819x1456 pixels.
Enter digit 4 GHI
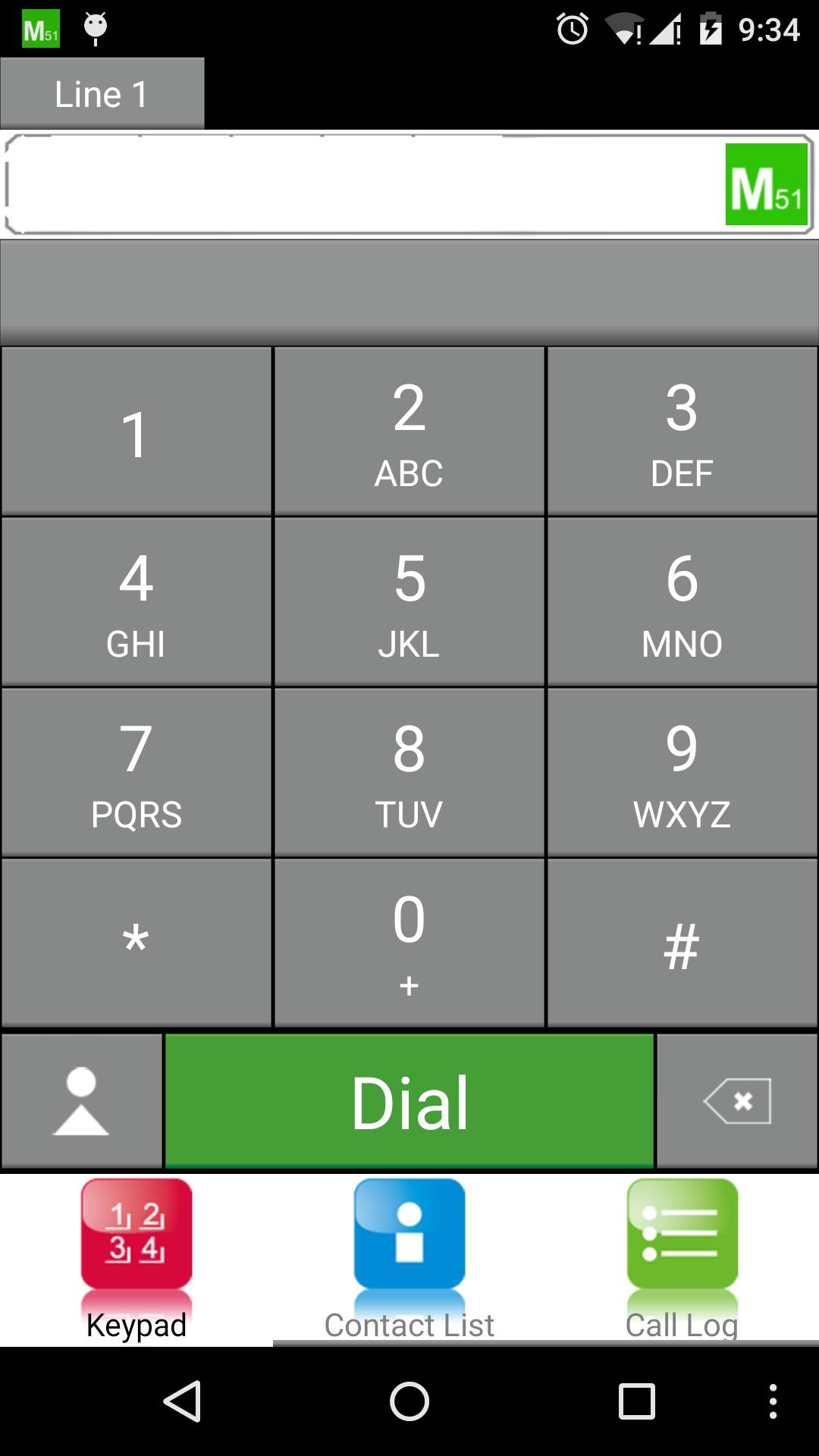[136, 602]
